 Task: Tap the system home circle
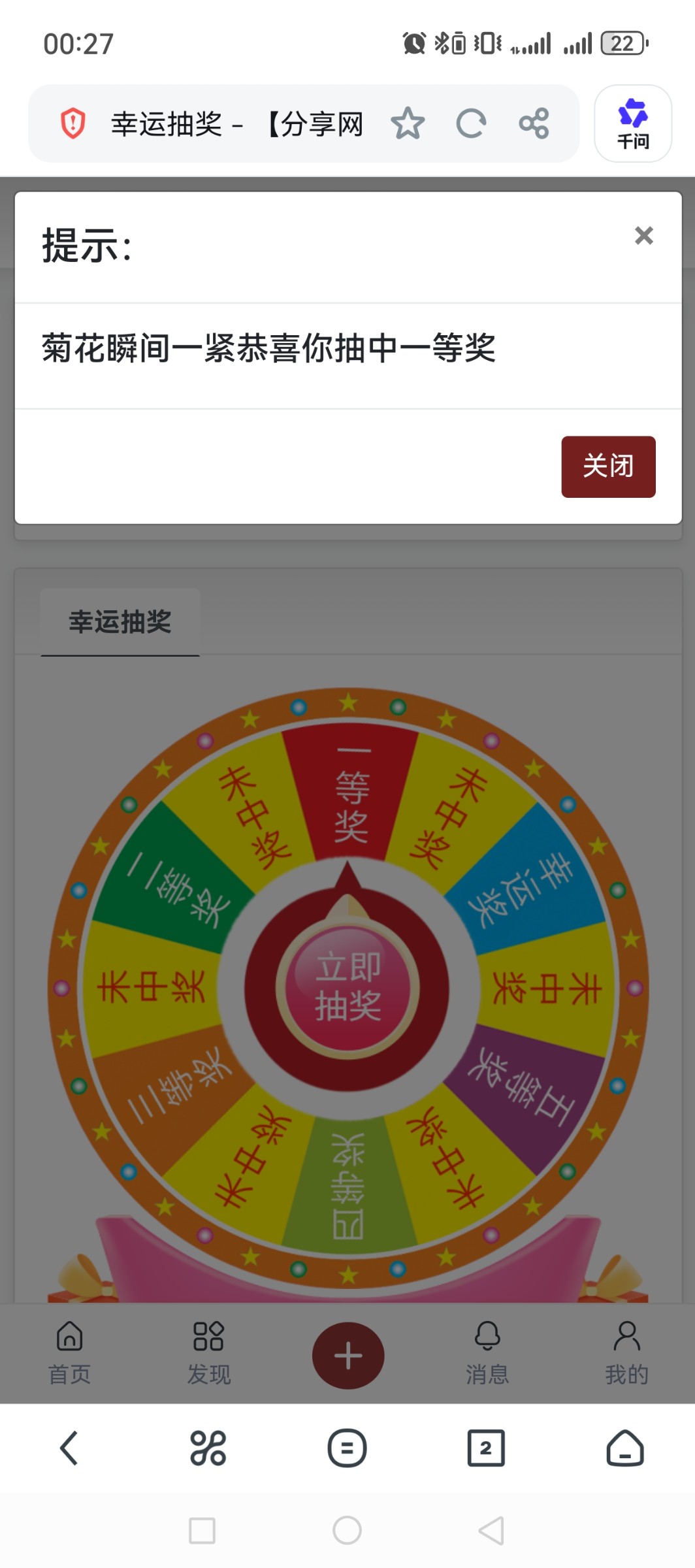point(347,1530)
